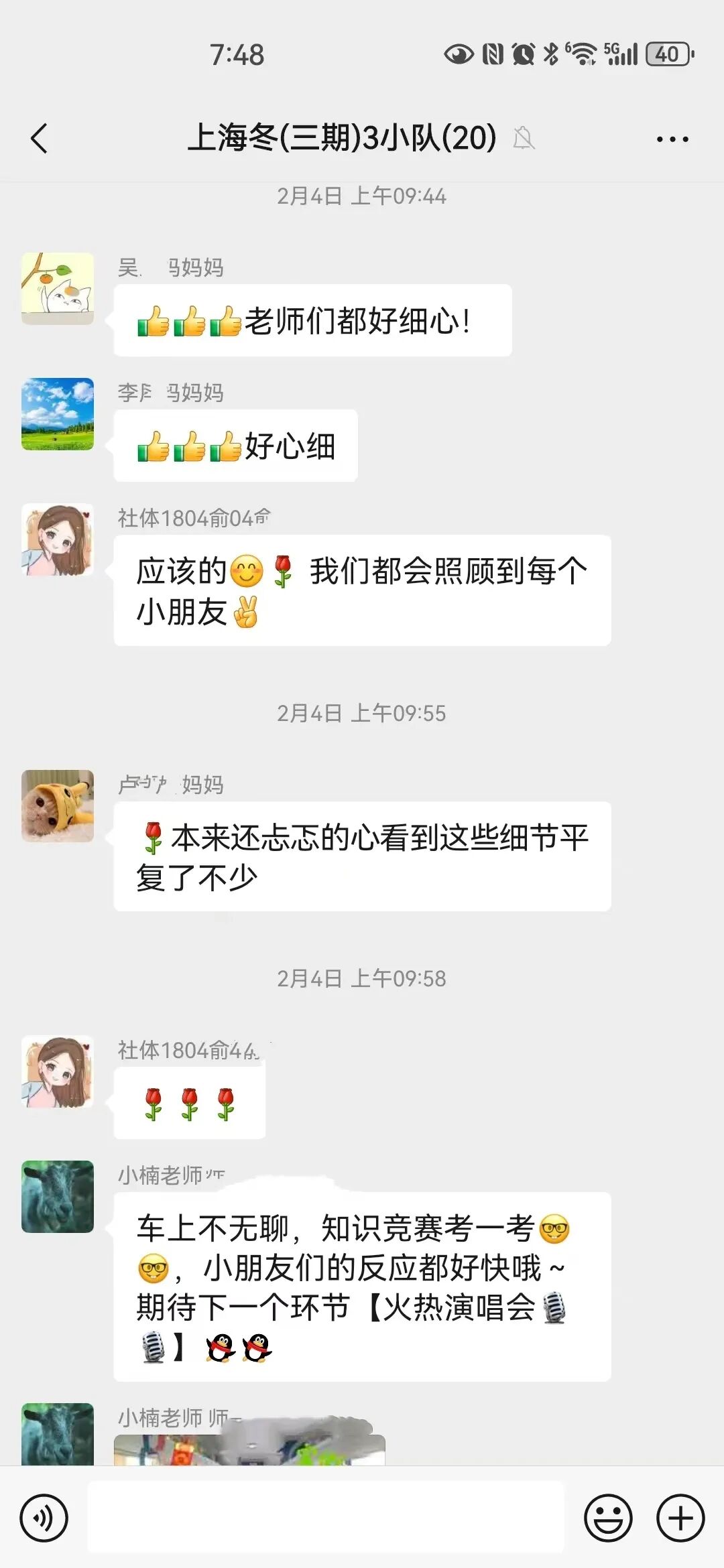Open the cat avatar next to 老师们都好细心

(x=58, y=289)
